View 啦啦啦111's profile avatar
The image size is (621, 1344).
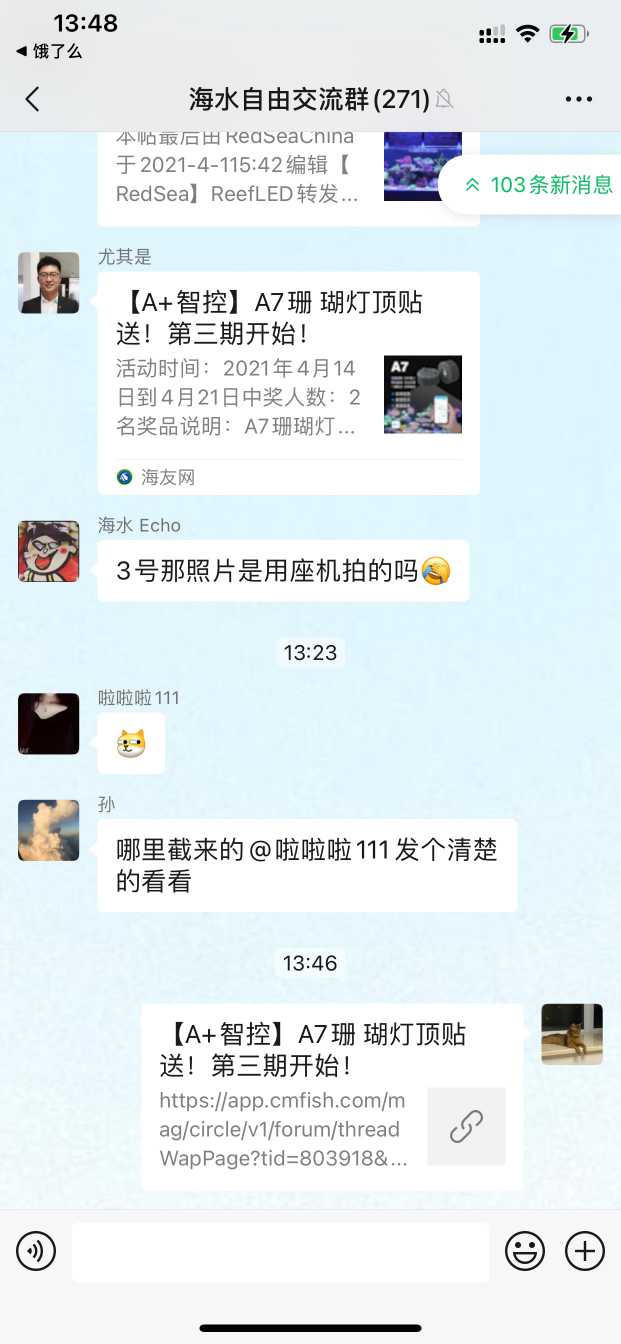tap(48, 723)
